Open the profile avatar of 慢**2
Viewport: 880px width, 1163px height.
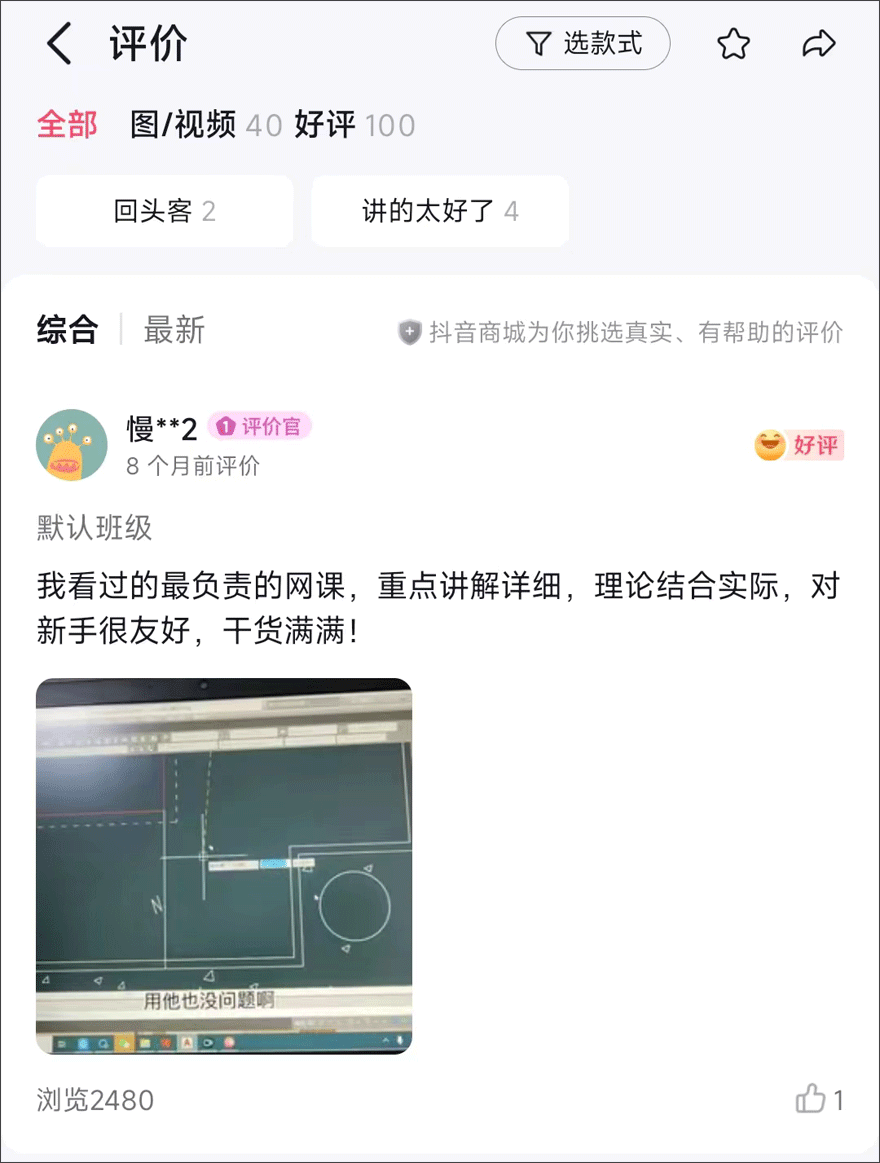pyautogui.click(x=72, y=445)
